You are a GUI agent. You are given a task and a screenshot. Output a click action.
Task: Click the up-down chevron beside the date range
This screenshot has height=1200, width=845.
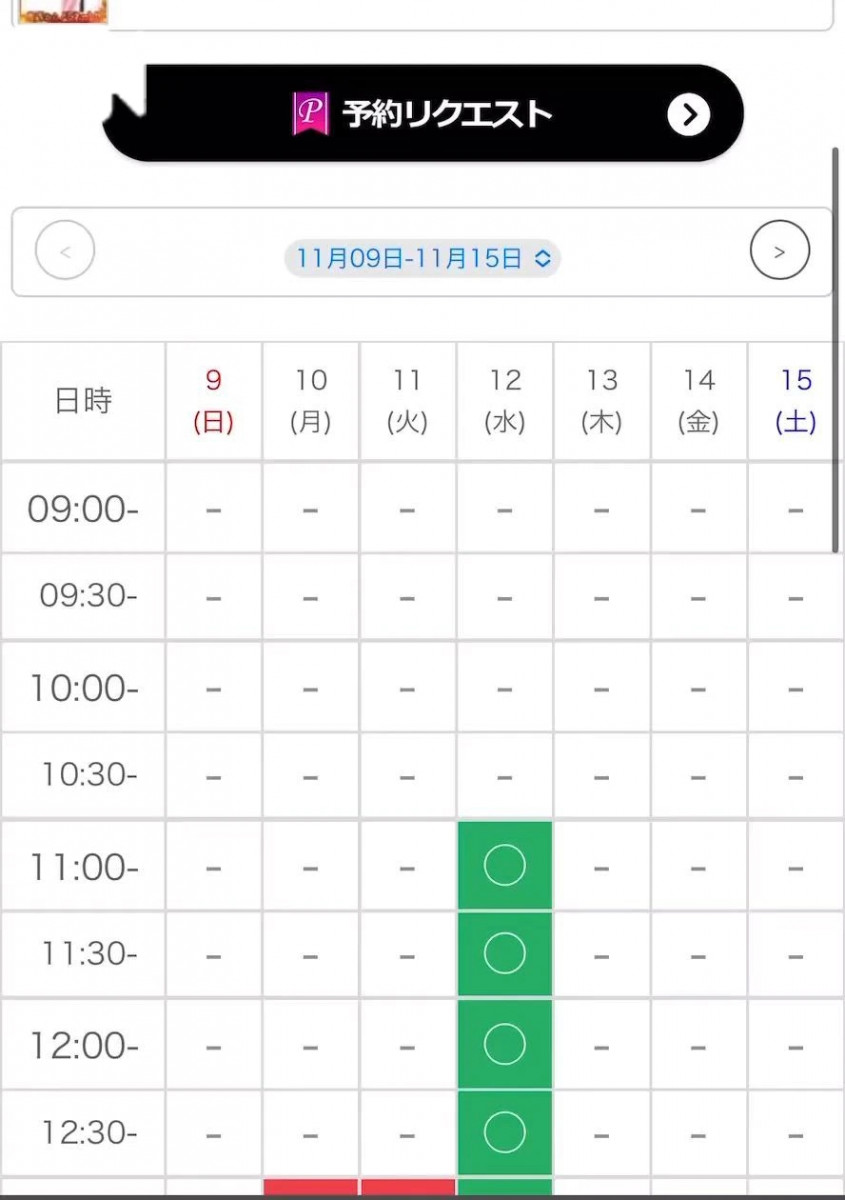coord(543,258)
